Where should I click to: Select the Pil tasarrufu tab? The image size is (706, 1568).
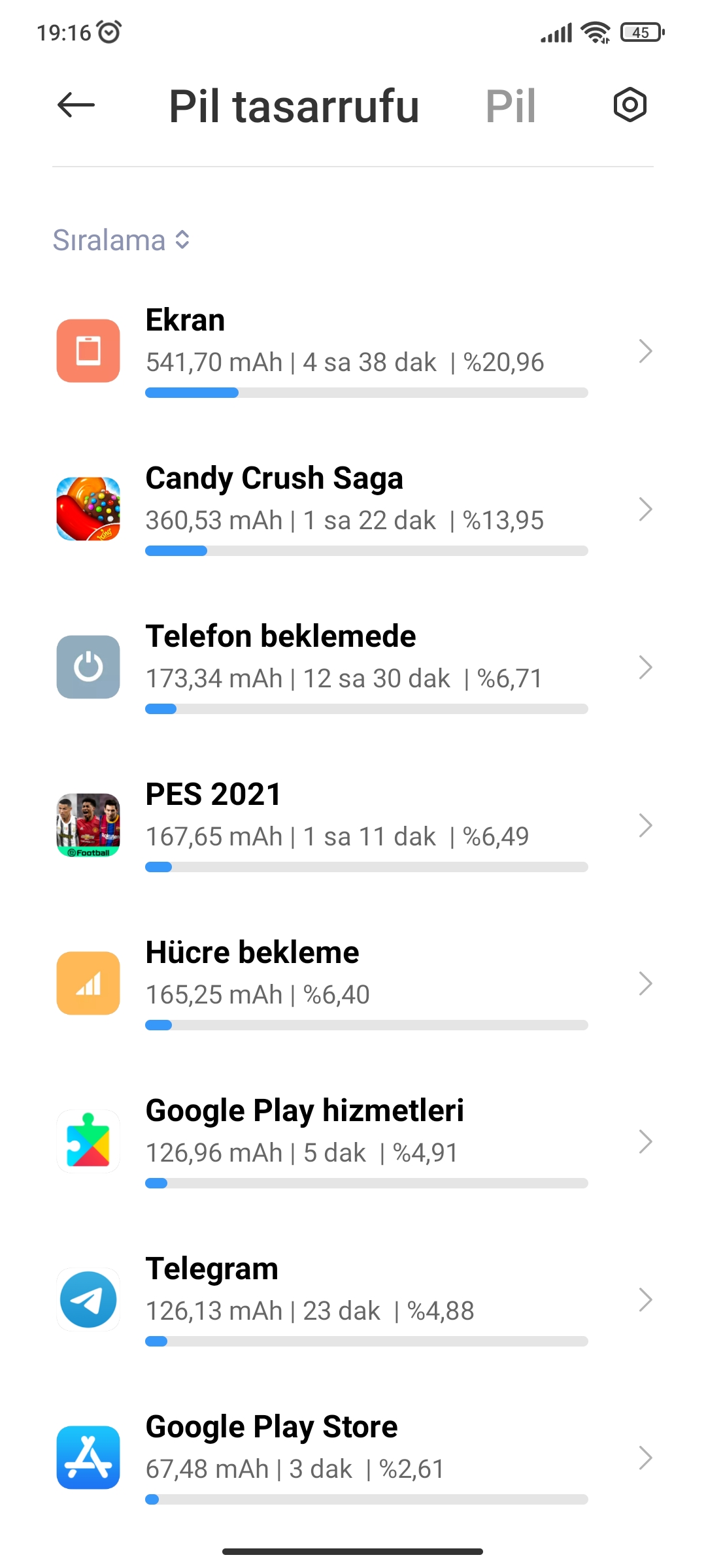[x=294, y=106]
